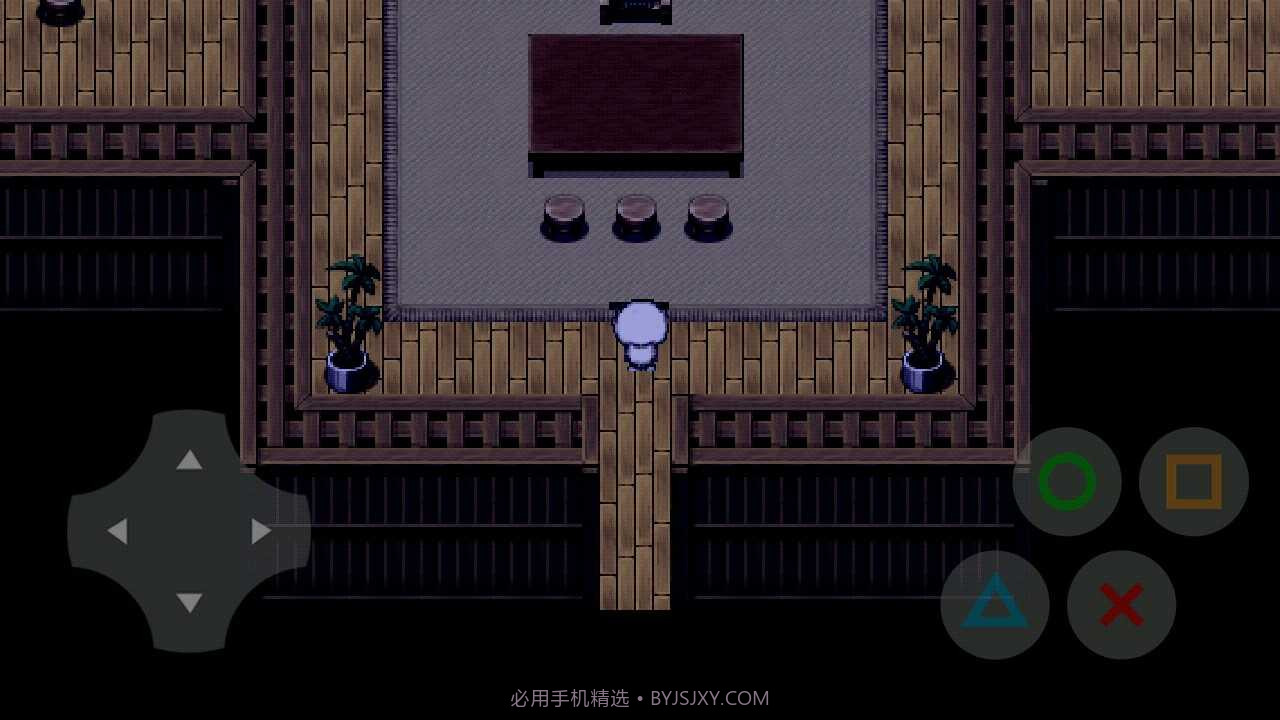Hit the green circle button

tap(1067, 482)
